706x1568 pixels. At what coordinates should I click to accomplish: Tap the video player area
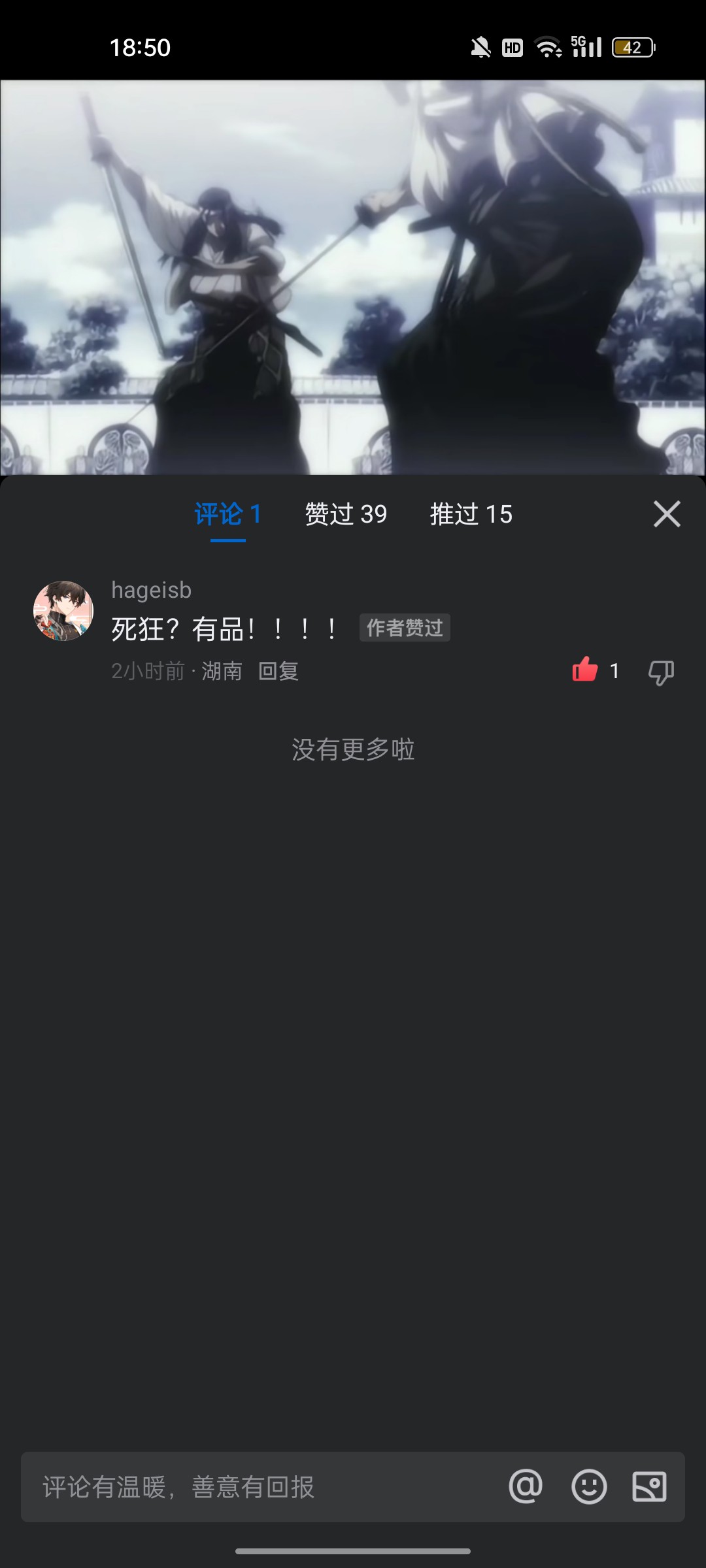coord(353,277)
